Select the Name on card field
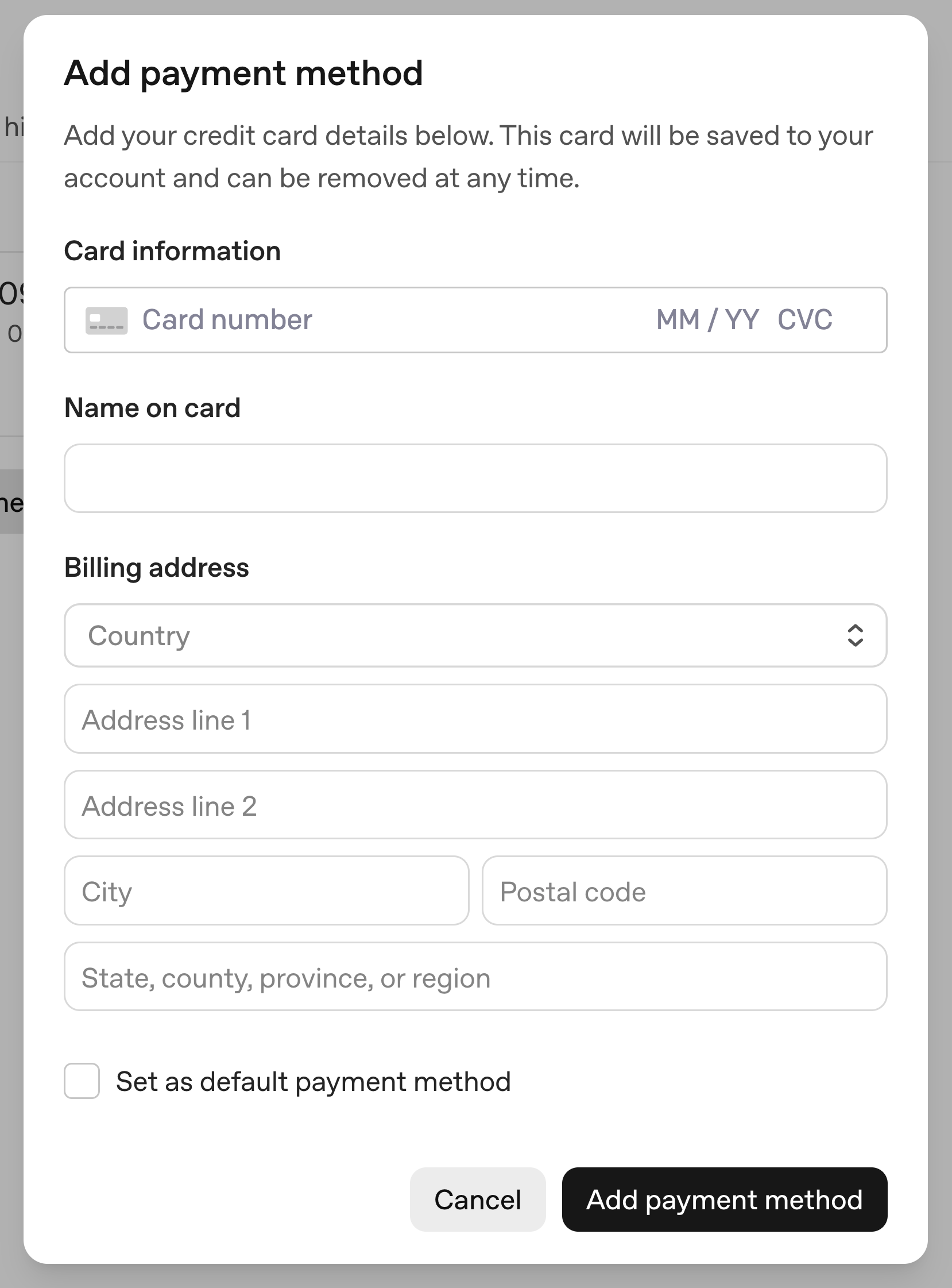The image size is (952, 1288). click(x=475, y=479)
